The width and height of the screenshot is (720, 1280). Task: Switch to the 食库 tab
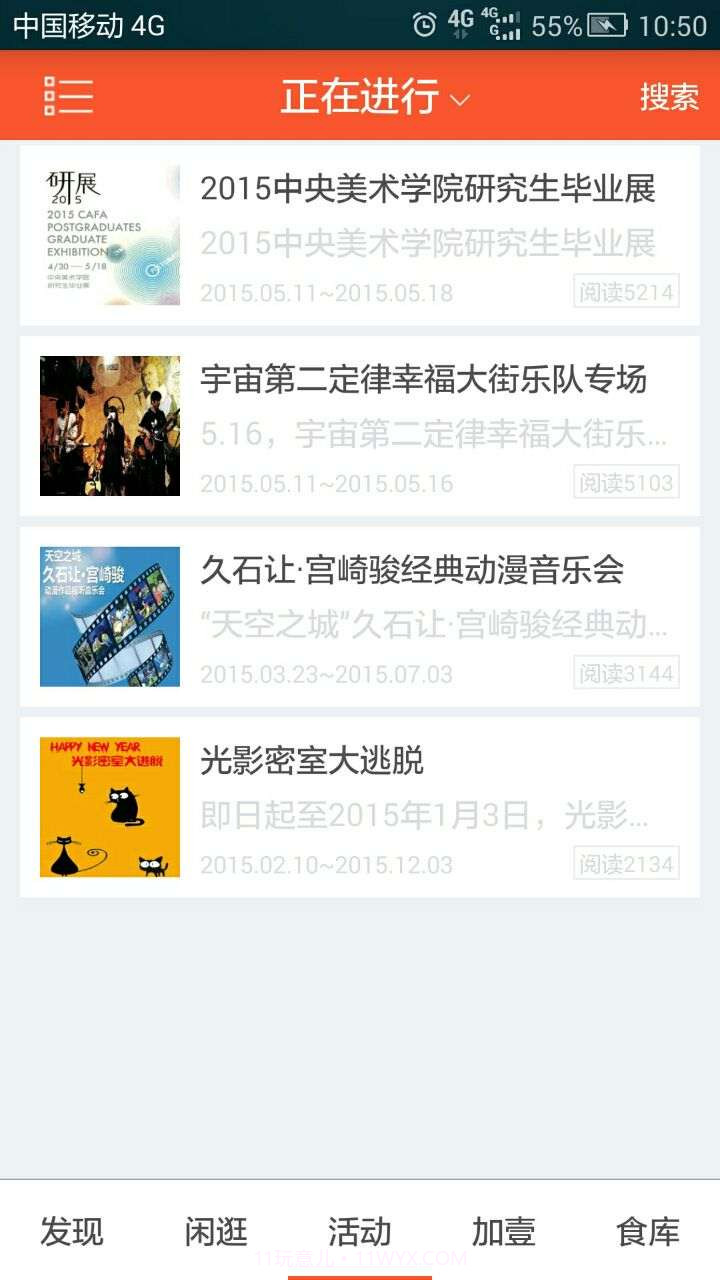click(649, 1232)
